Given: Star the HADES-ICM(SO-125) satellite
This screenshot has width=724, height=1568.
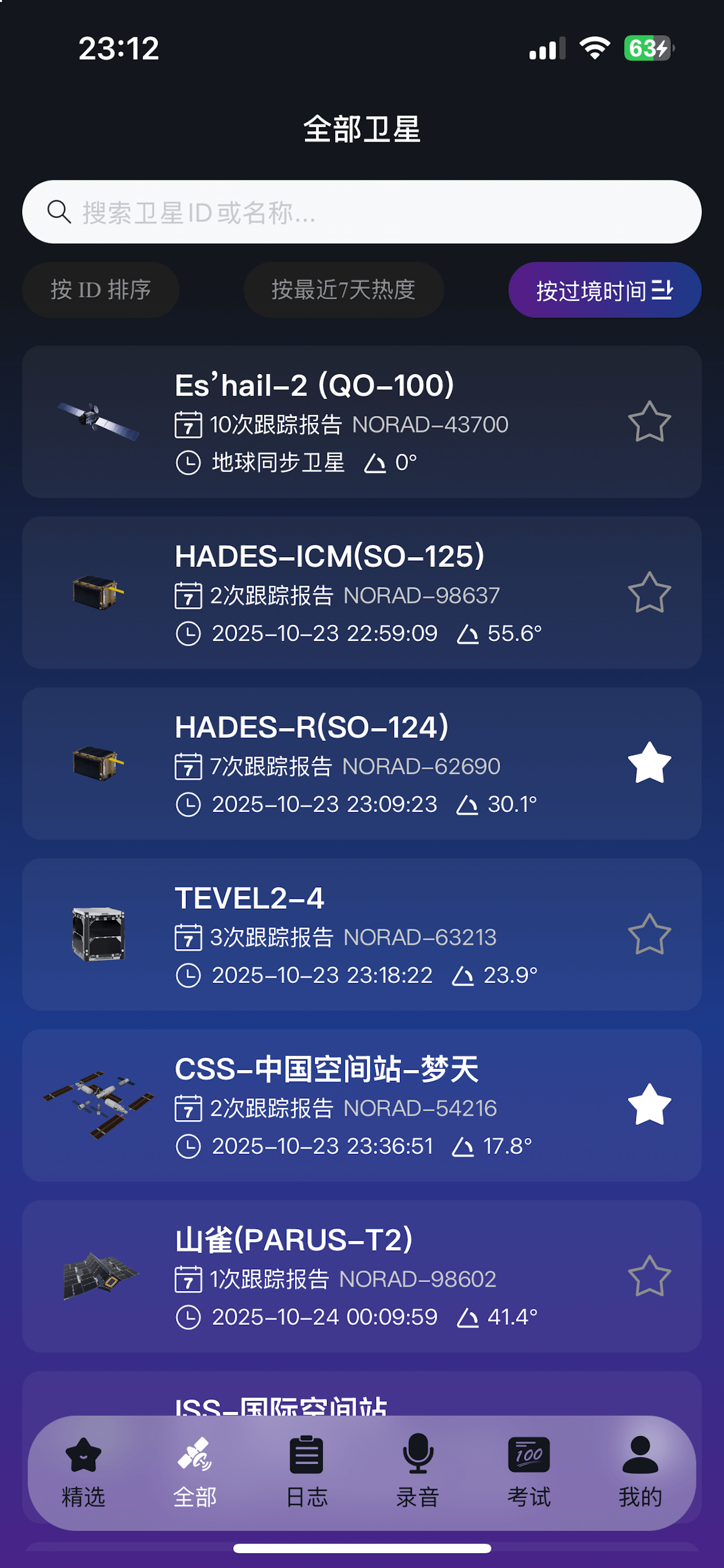Looking at the screenshot, I should pos(649,593).
